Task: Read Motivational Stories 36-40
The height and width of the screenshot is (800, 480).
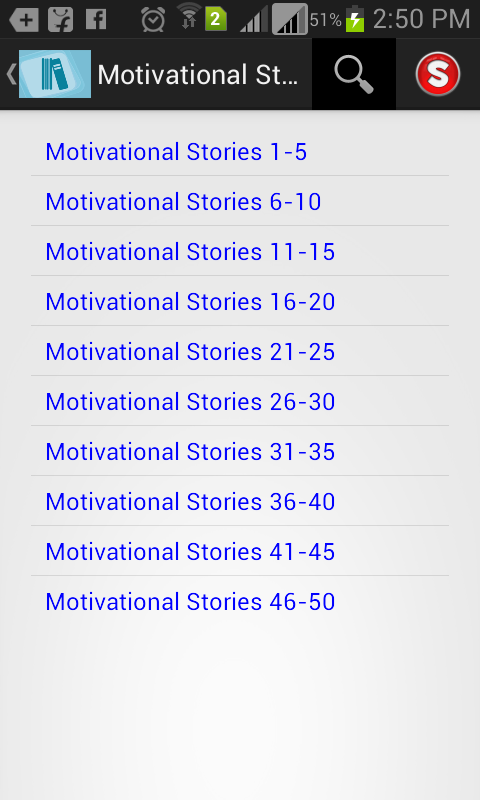Action: tap(240, 501)
